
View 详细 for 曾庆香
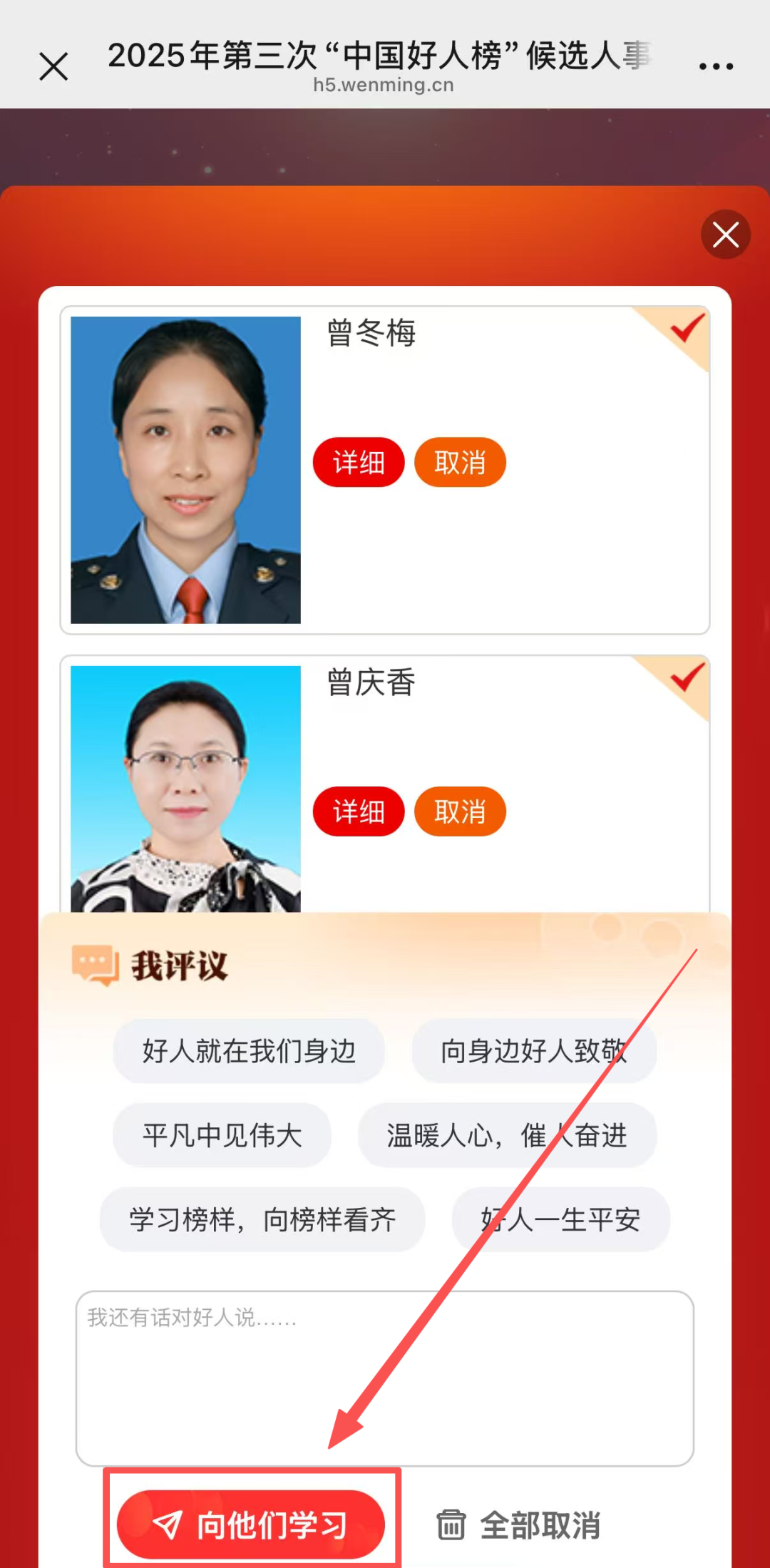pos(359,811)
